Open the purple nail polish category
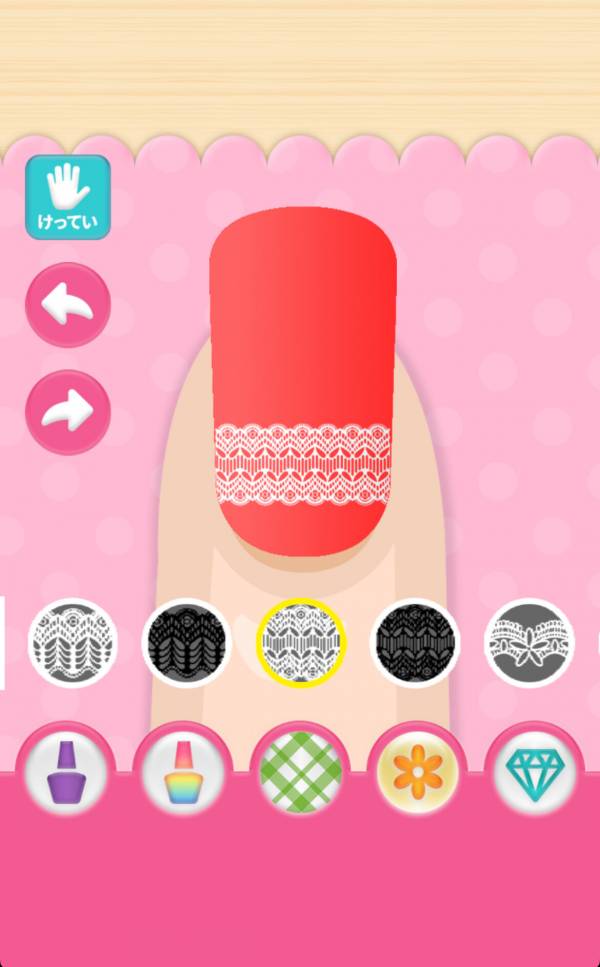600x967 pixels. 65,772
